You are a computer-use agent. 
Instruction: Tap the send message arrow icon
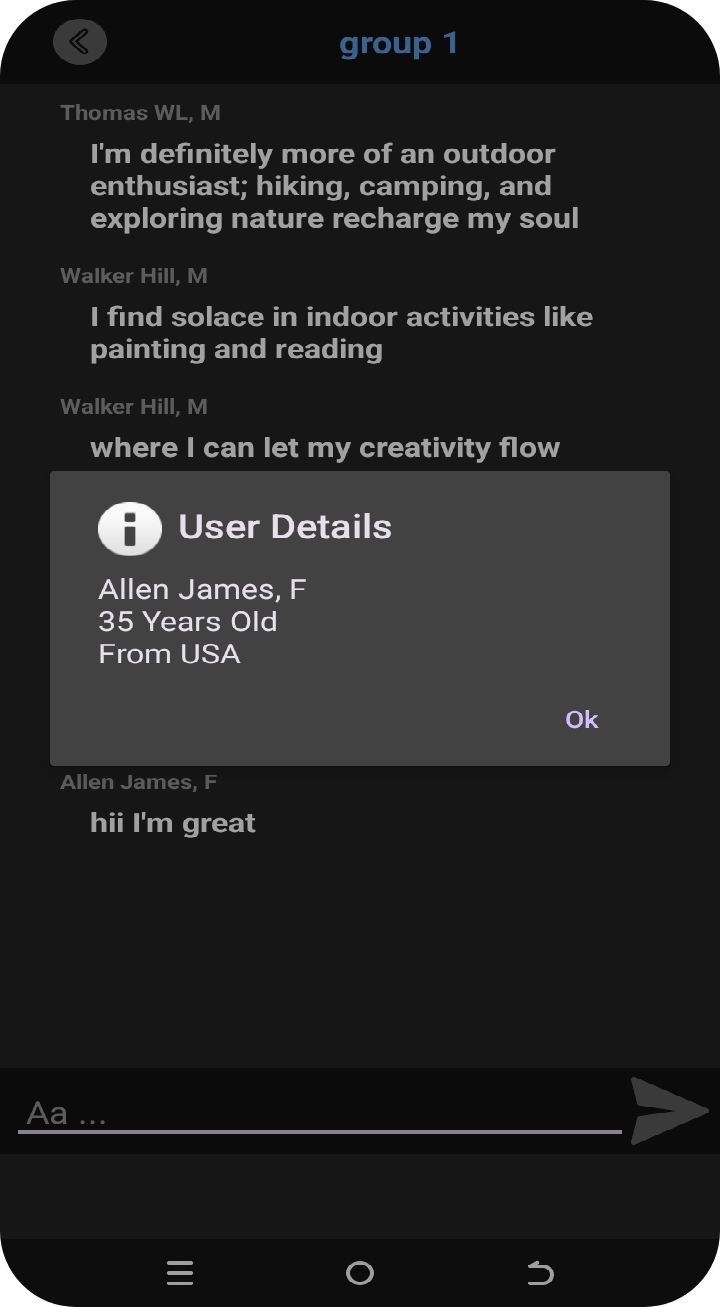click(669, 1110)
